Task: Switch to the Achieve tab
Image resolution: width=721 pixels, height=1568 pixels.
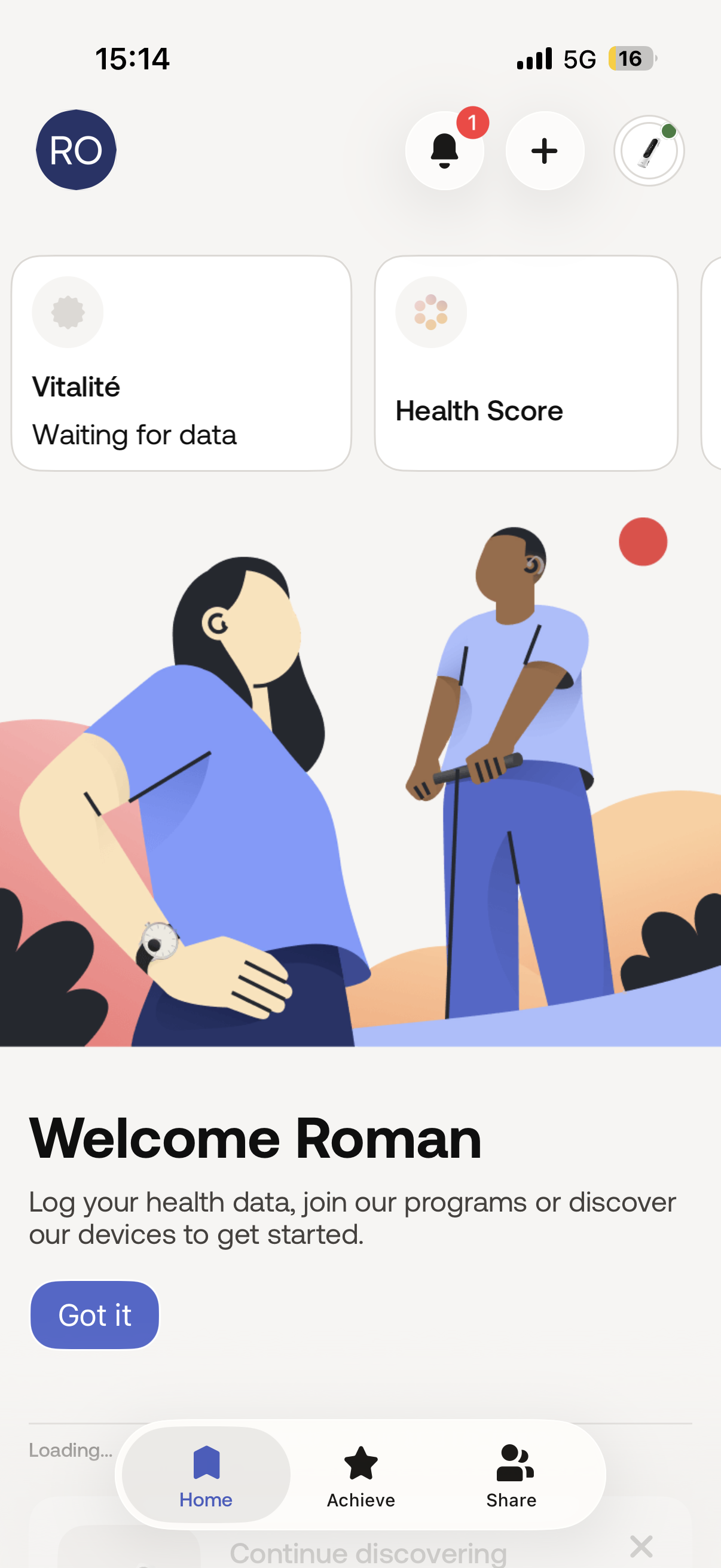Action: point(361,1474)
